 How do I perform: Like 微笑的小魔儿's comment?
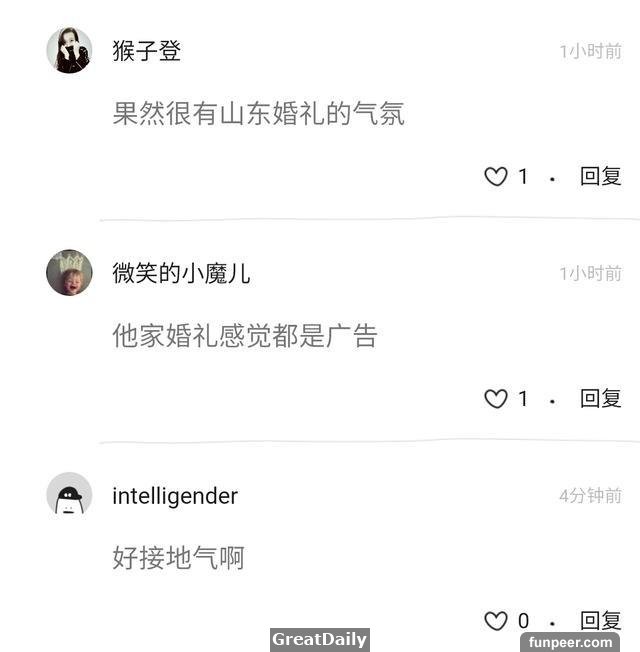[x=496, y=399]
